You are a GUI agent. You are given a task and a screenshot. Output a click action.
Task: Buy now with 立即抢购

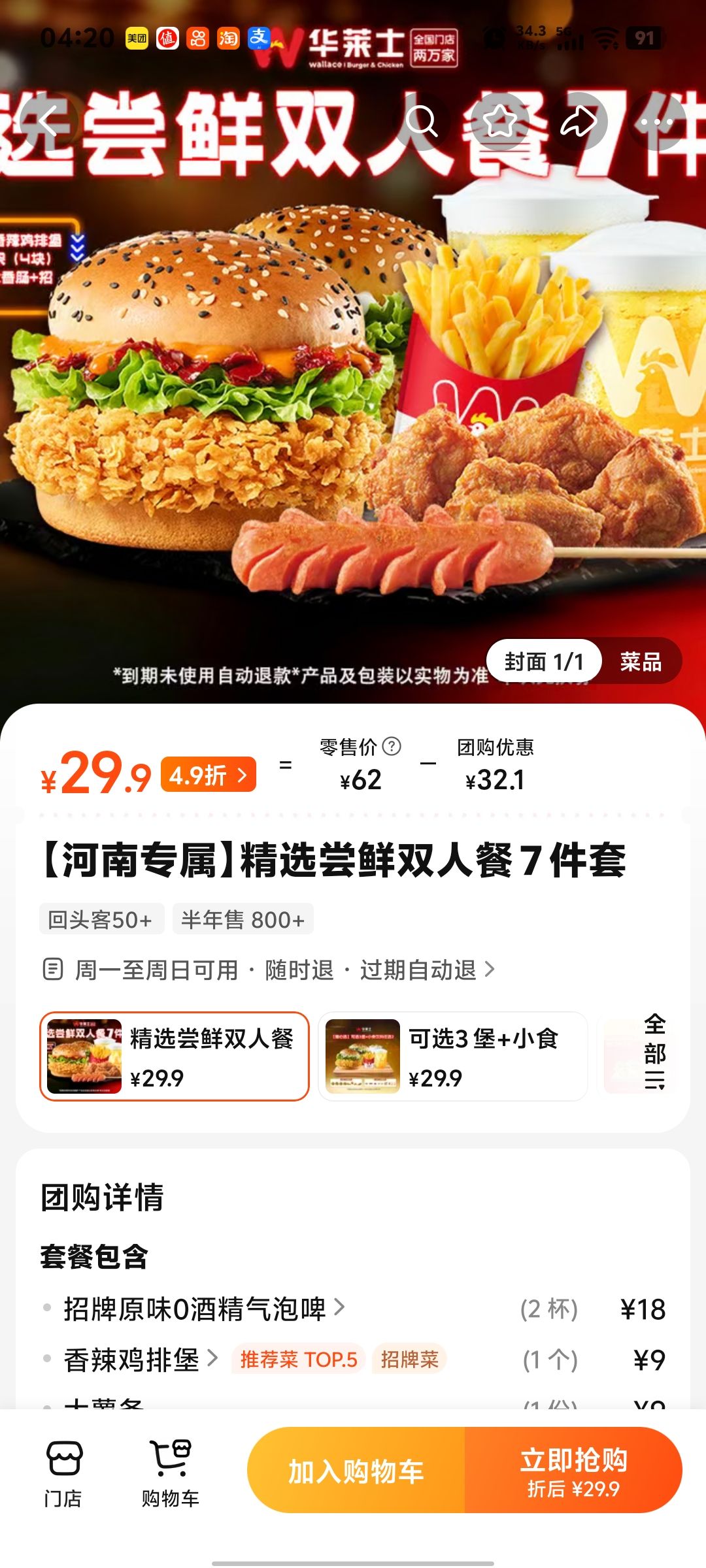click(x=573, y=1471)
